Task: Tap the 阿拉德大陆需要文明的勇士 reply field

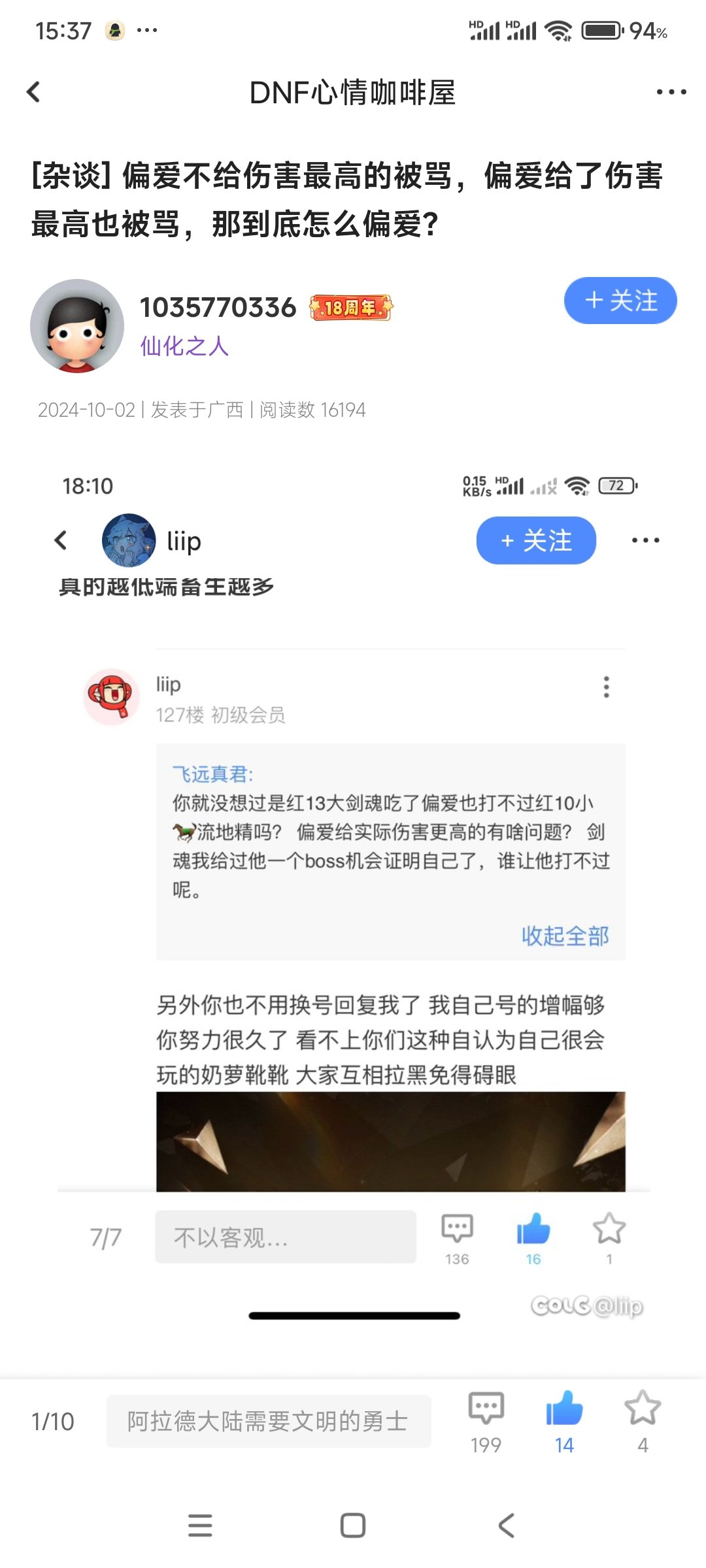Action: [x=269, y=1421]
